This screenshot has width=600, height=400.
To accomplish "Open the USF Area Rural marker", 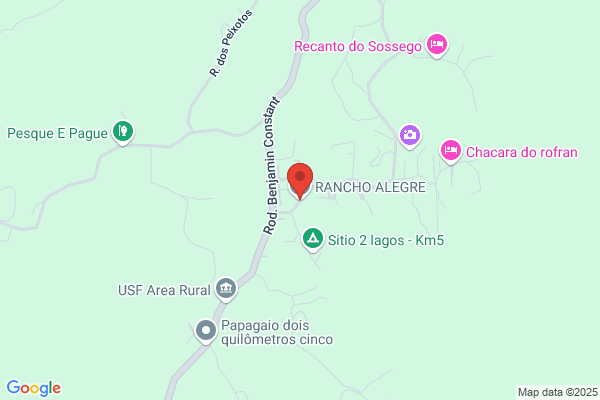I will point(226,289).
